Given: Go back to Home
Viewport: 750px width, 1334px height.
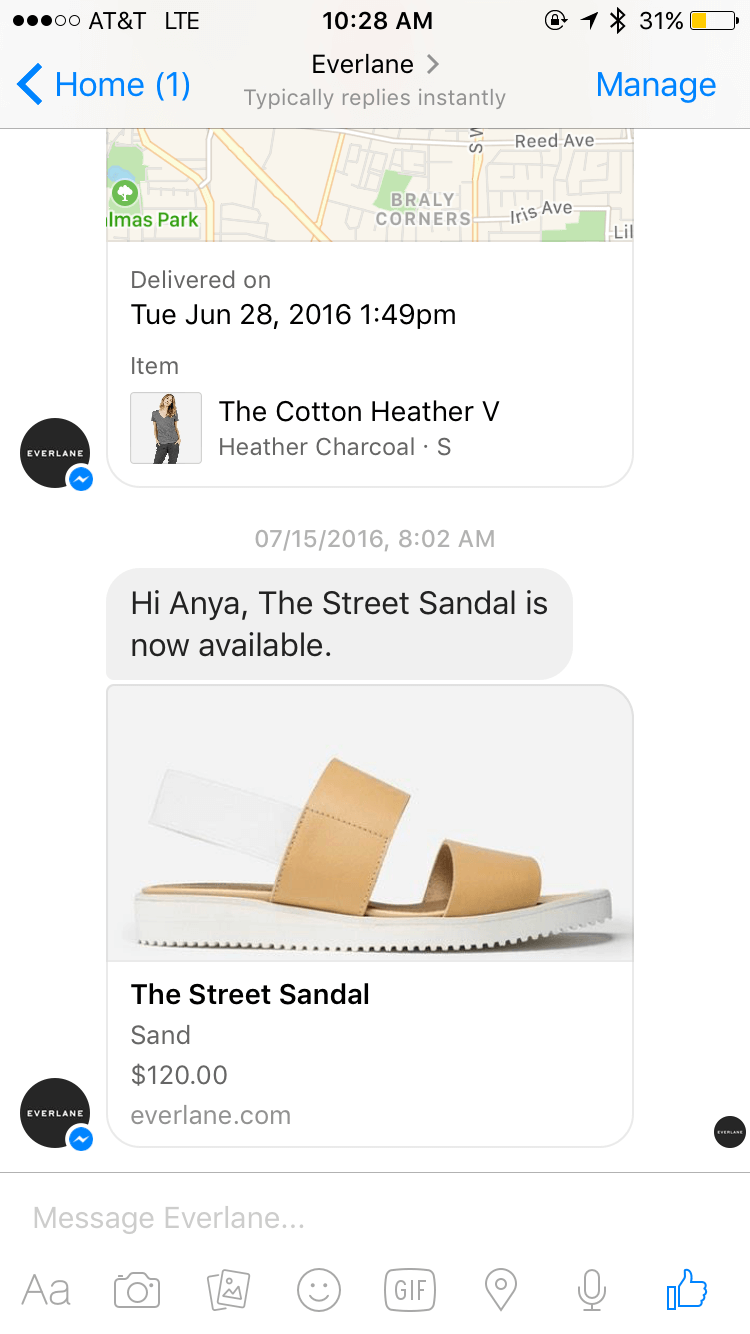Looking at the screenshot, I should pyautogui.click(x=103, y=85).
